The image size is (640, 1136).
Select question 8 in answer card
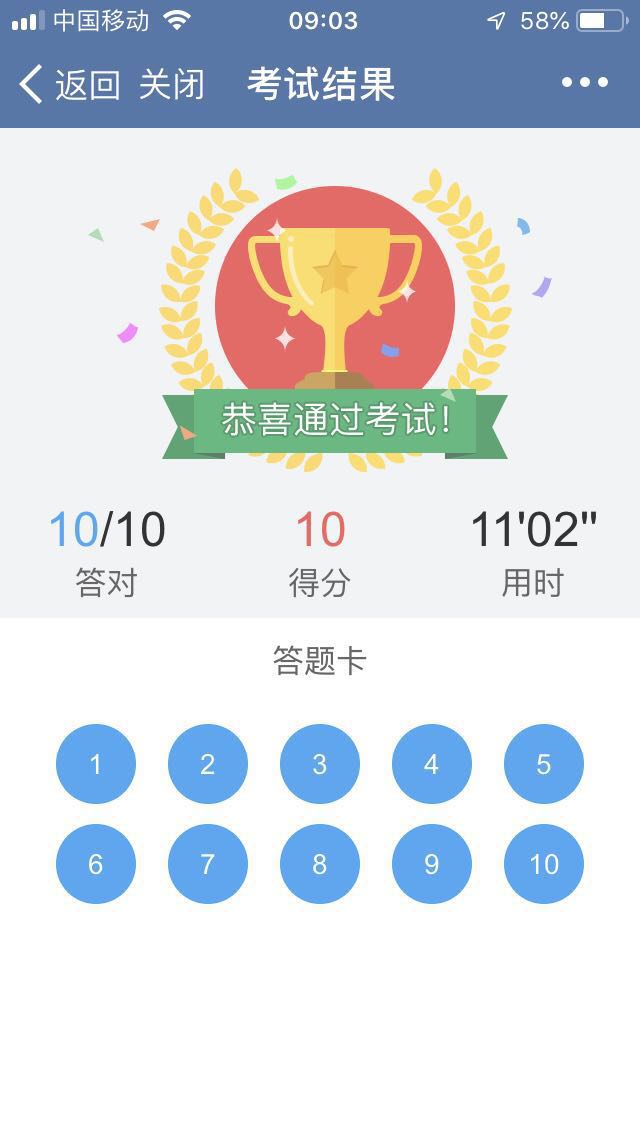320,864
